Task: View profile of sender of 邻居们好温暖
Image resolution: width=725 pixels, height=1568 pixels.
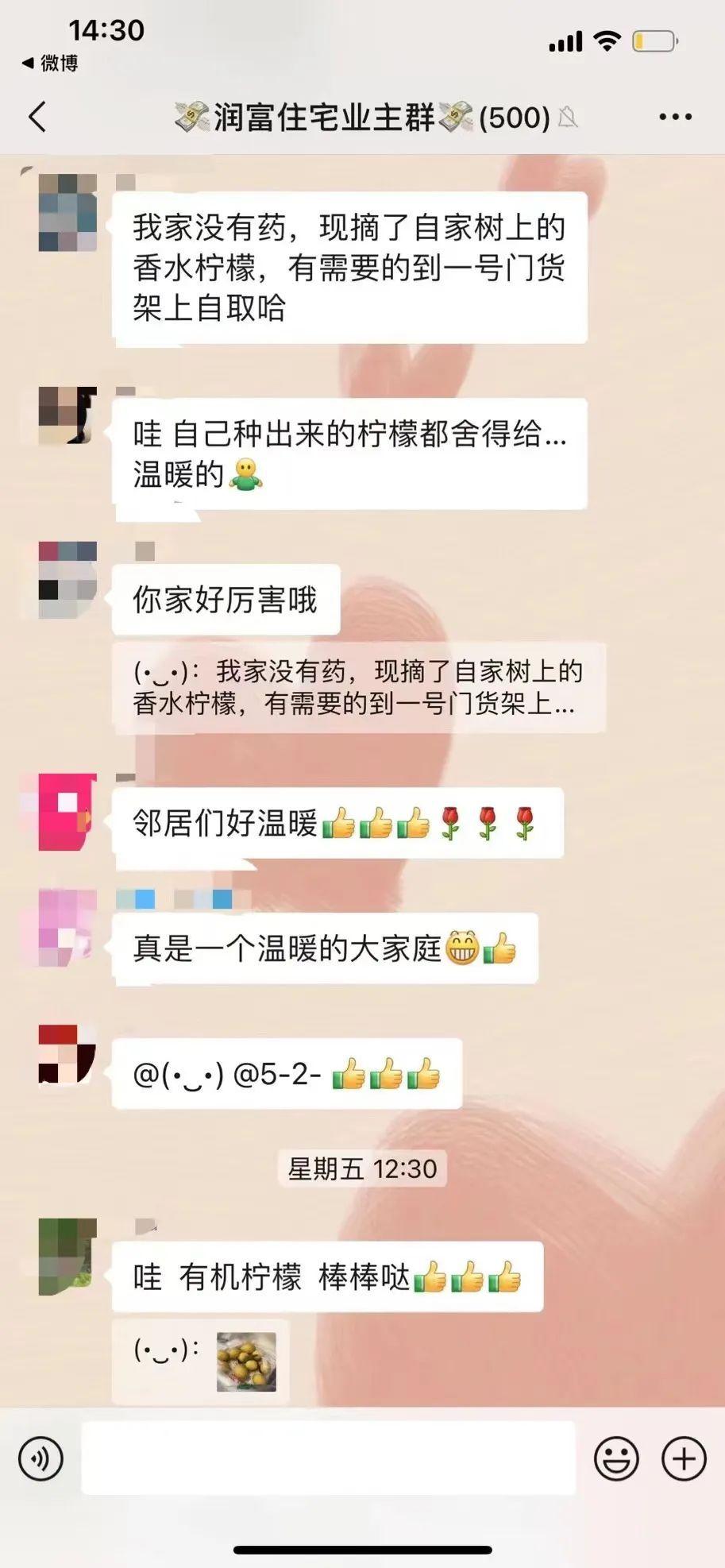Action: (67, 812)
